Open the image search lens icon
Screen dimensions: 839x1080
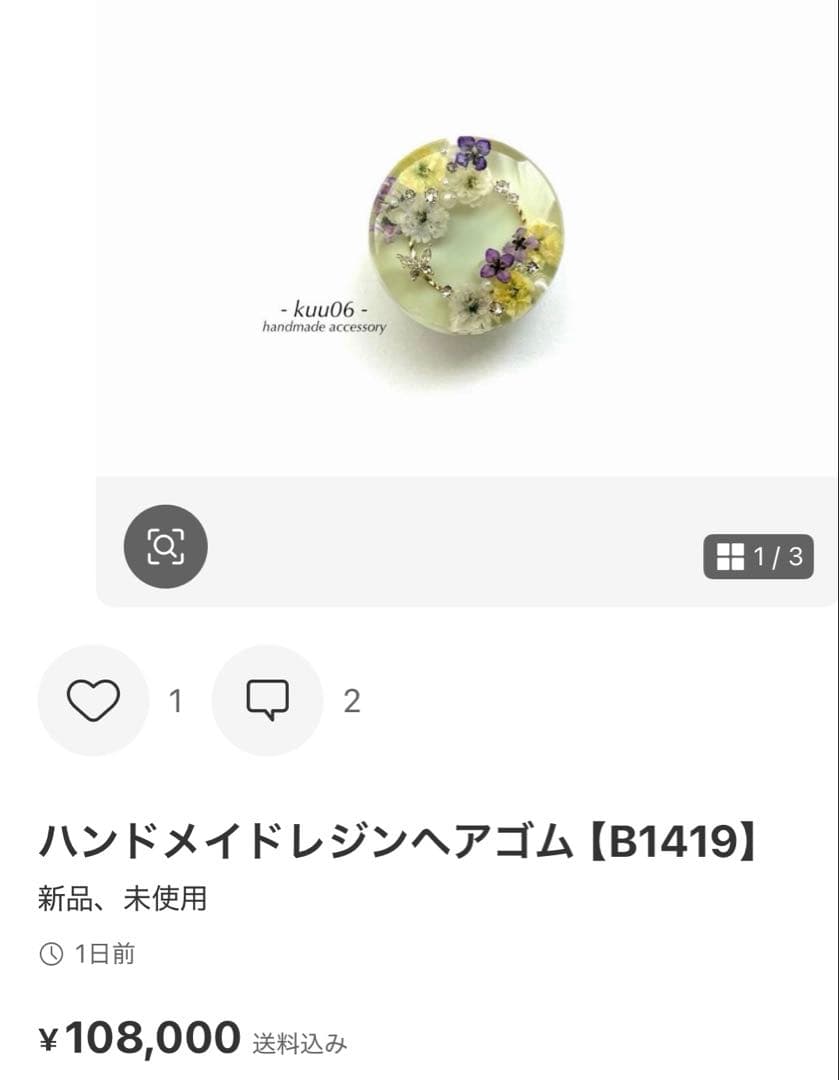click(x=165, y=546)
